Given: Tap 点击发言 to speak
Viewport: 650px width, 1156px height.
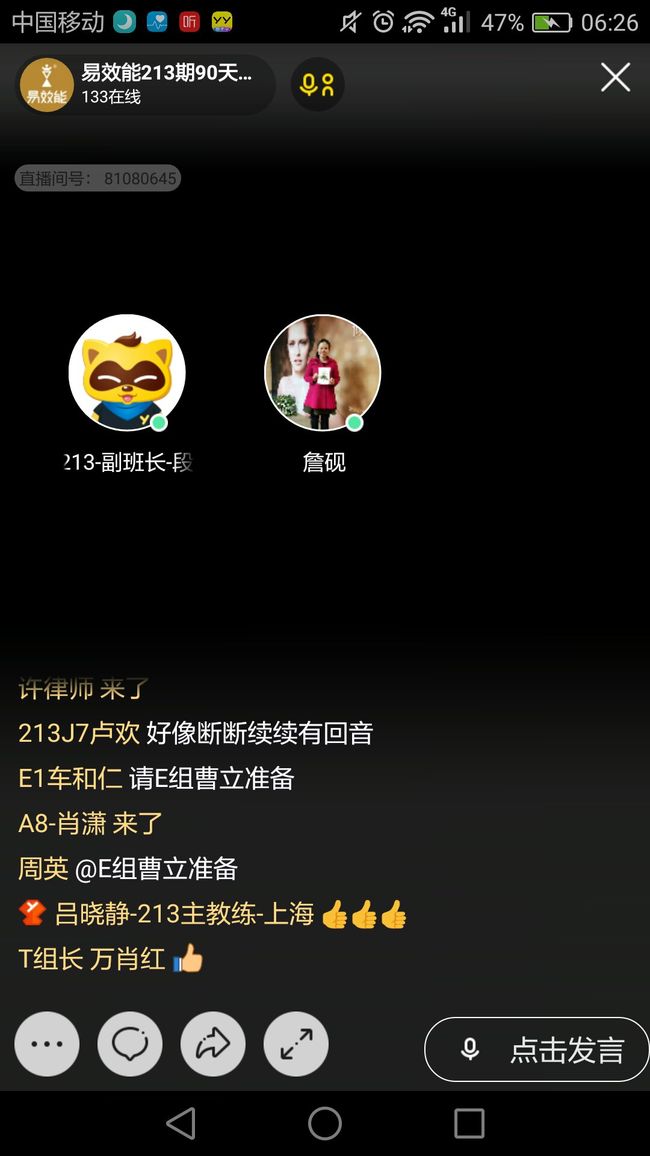Looking at the screenshot, I should click(x=537, y=1050).
